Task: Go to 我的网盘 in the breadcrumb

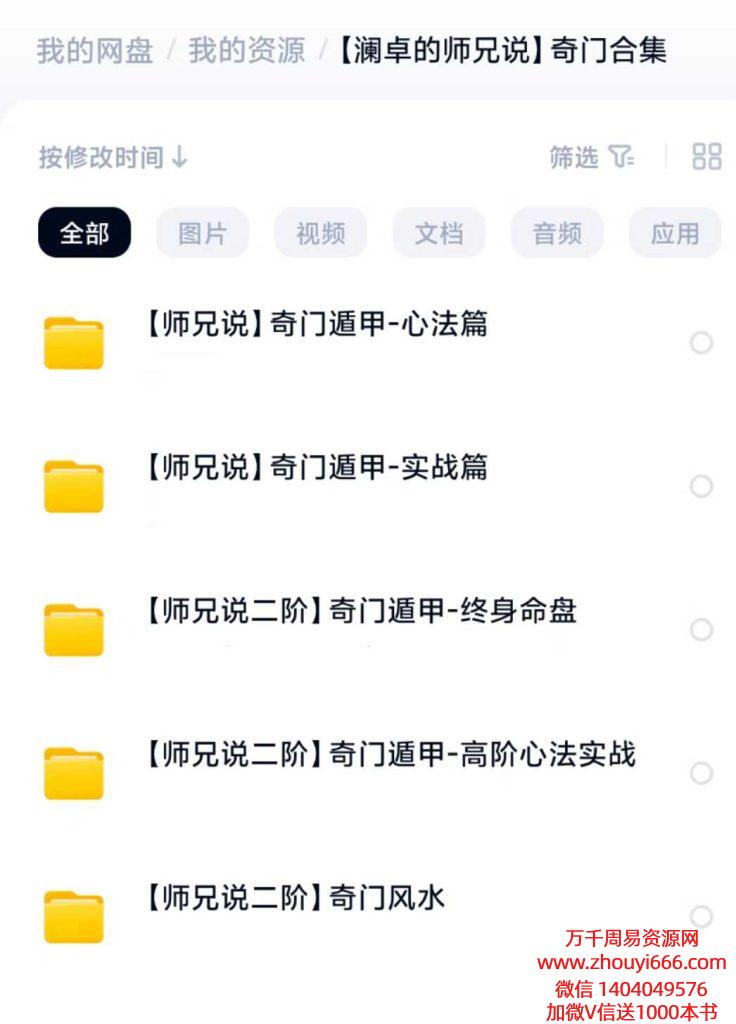Action: pyautogui.click(x=94, y=50)
